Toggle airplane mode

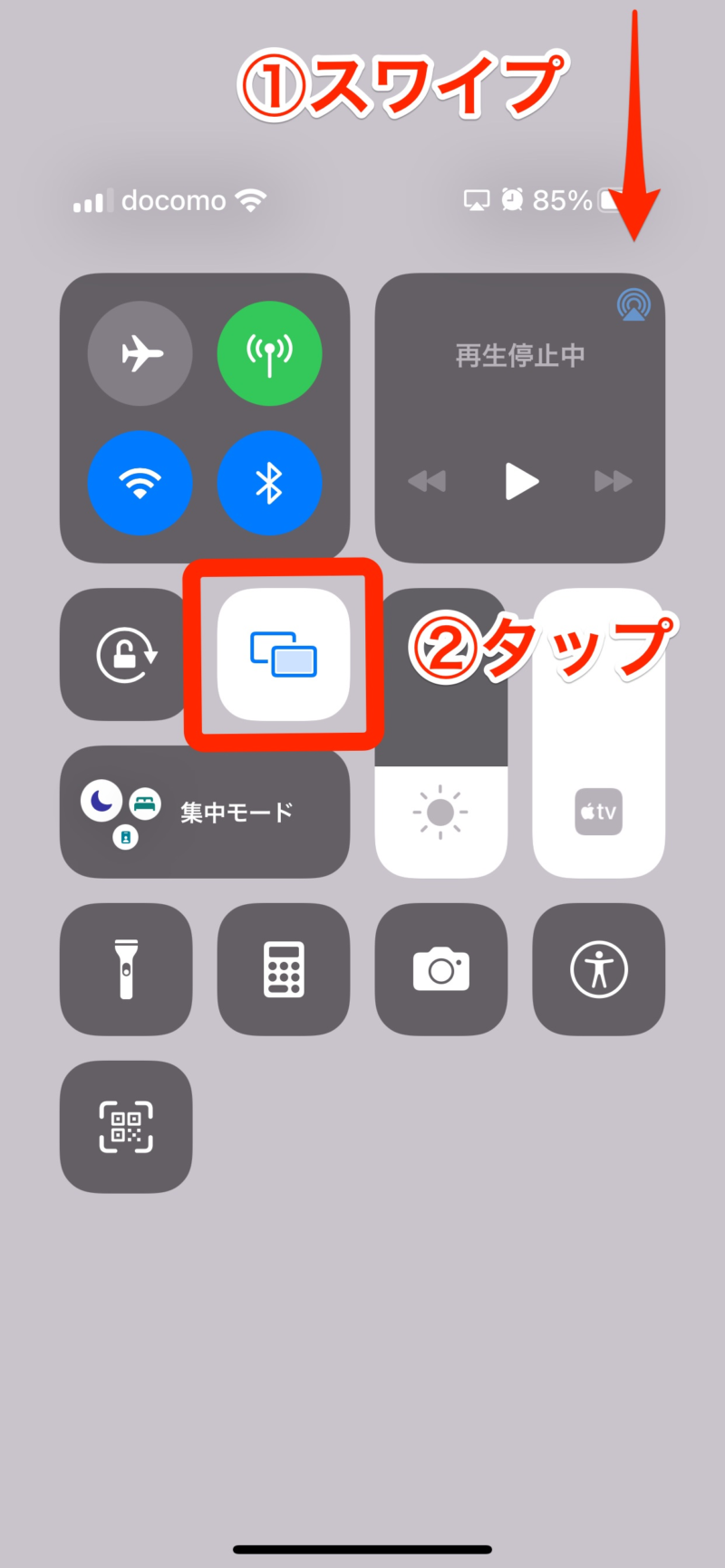[140, 353]
